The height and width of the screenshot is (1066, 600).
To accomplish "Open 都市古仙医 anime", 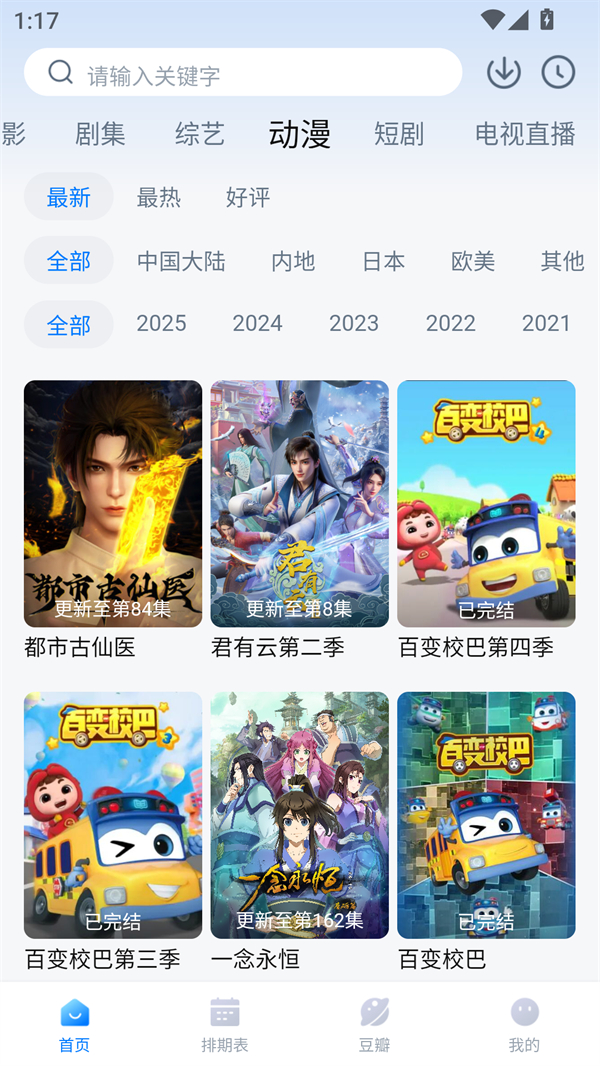I will pos(113,503).
